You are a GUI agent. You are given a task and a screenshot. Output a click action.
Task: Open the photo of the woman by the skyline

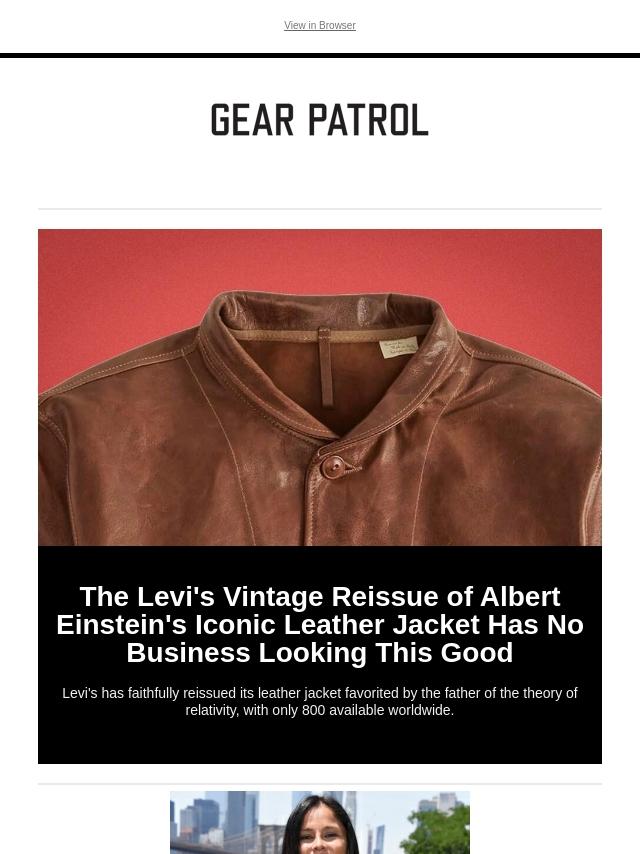320,822
